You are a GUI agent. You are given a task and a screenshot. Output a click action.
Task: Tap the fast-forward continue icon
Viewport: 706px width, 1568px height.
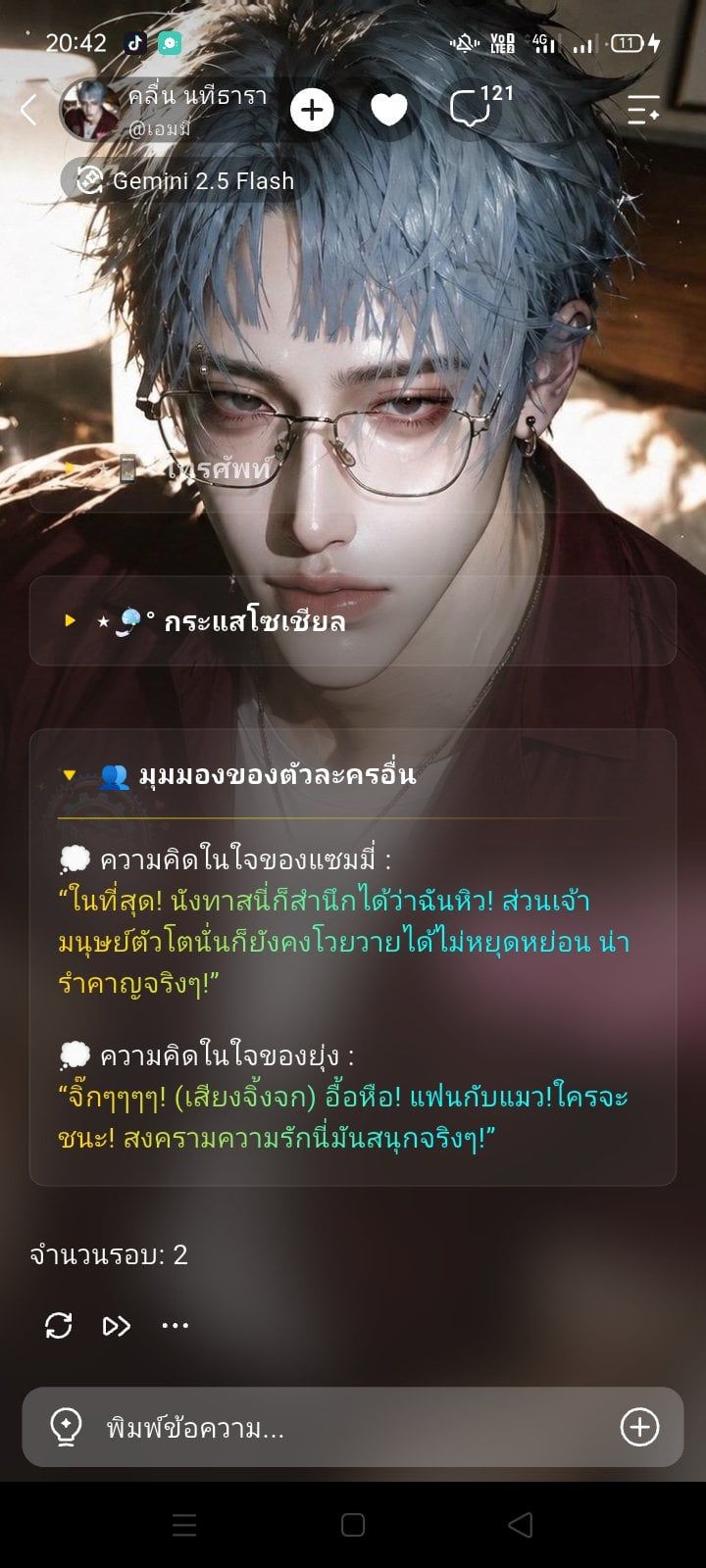click(x=117, y=1326)
